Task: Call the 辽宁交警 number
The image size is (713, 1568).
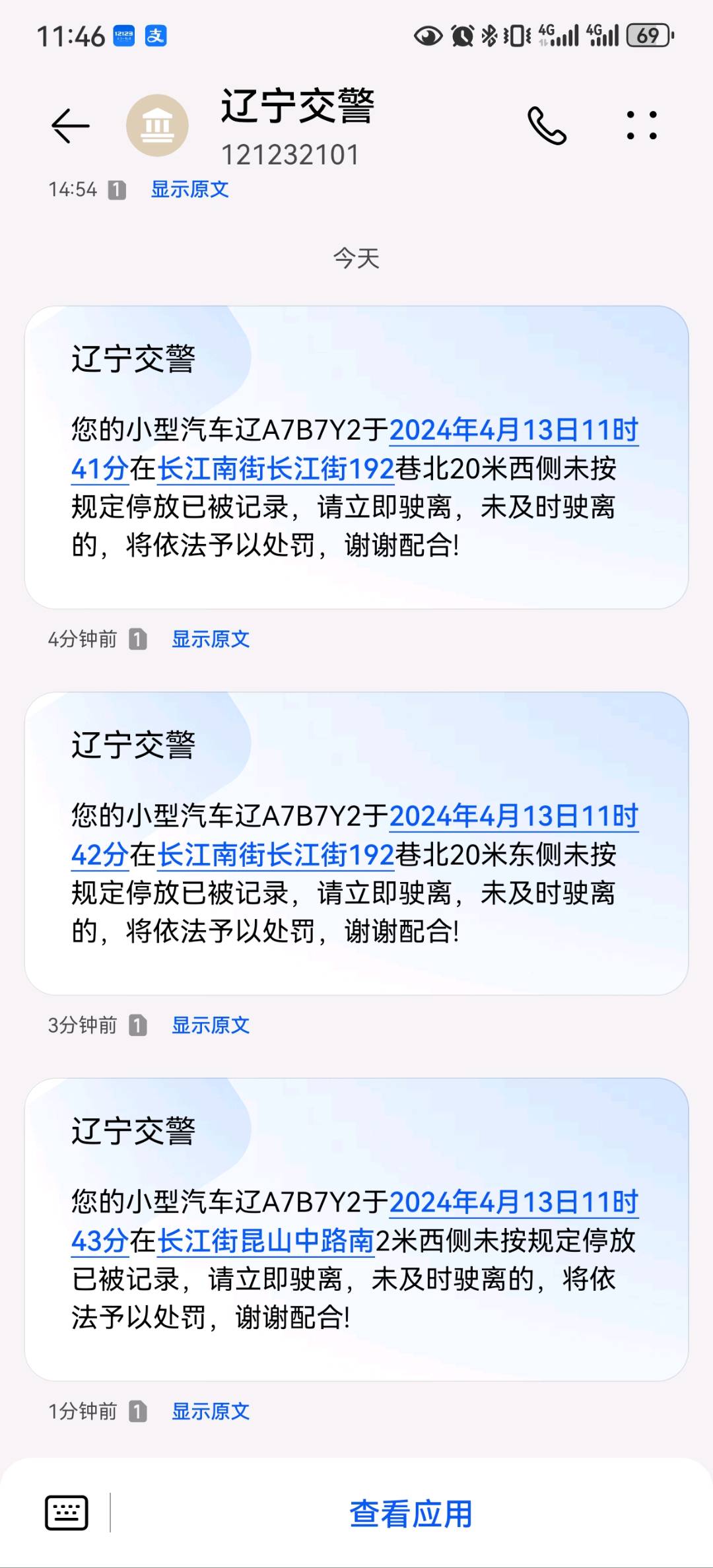Action: pyautogui.click(x=547, y=125)
